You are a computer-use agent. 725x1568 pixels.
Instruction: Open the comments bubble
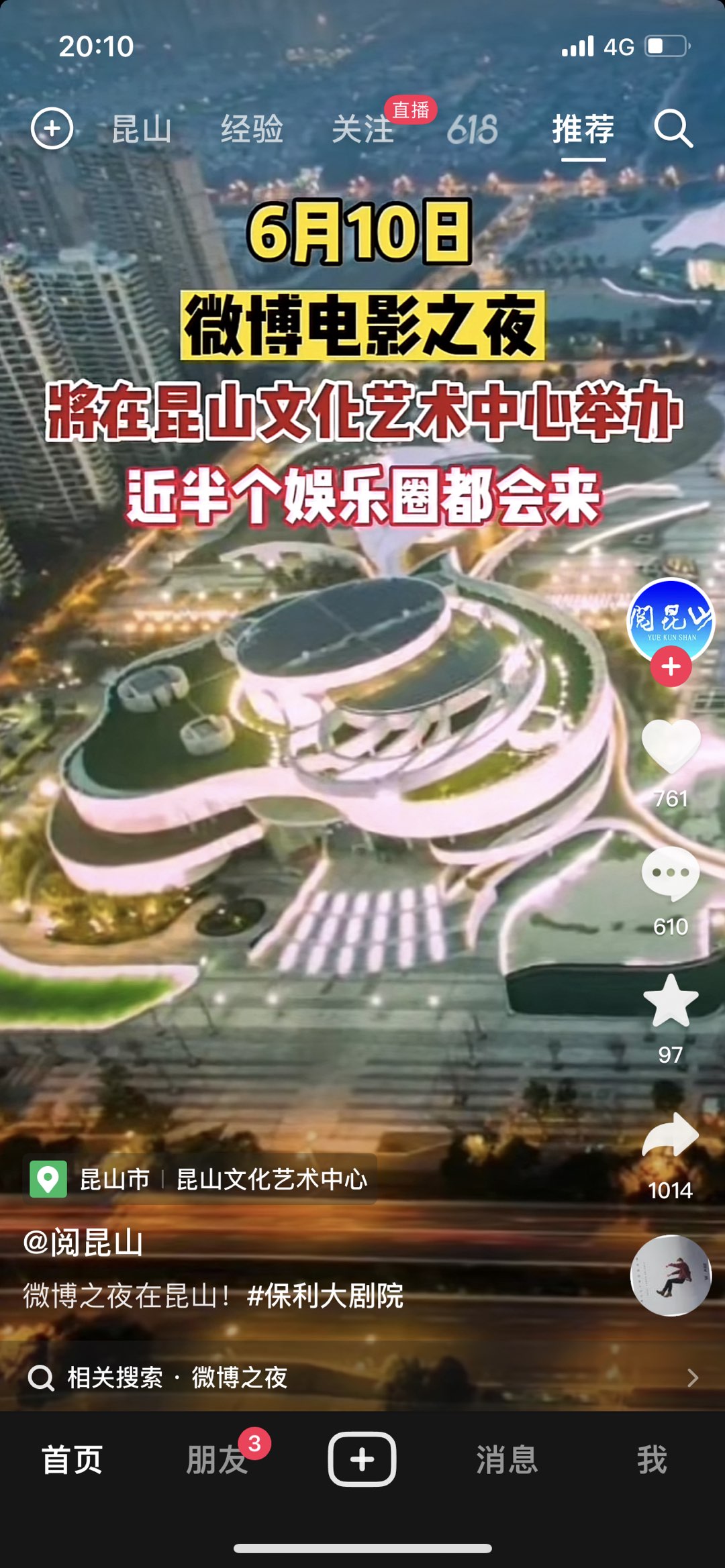(671, 874)
